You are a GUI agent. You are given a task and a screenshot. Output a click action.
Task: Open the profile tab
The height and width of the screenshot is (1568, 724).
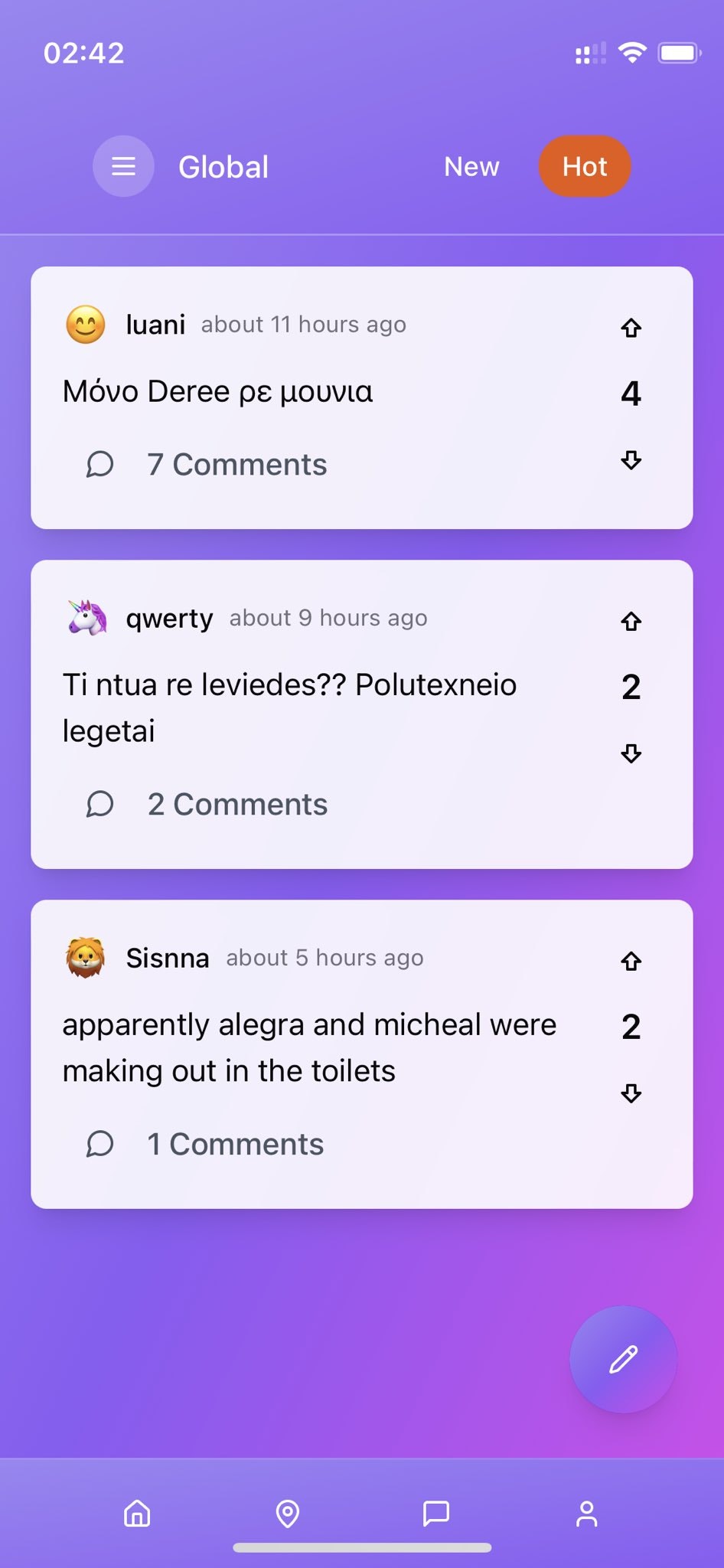coord(586,1513)
